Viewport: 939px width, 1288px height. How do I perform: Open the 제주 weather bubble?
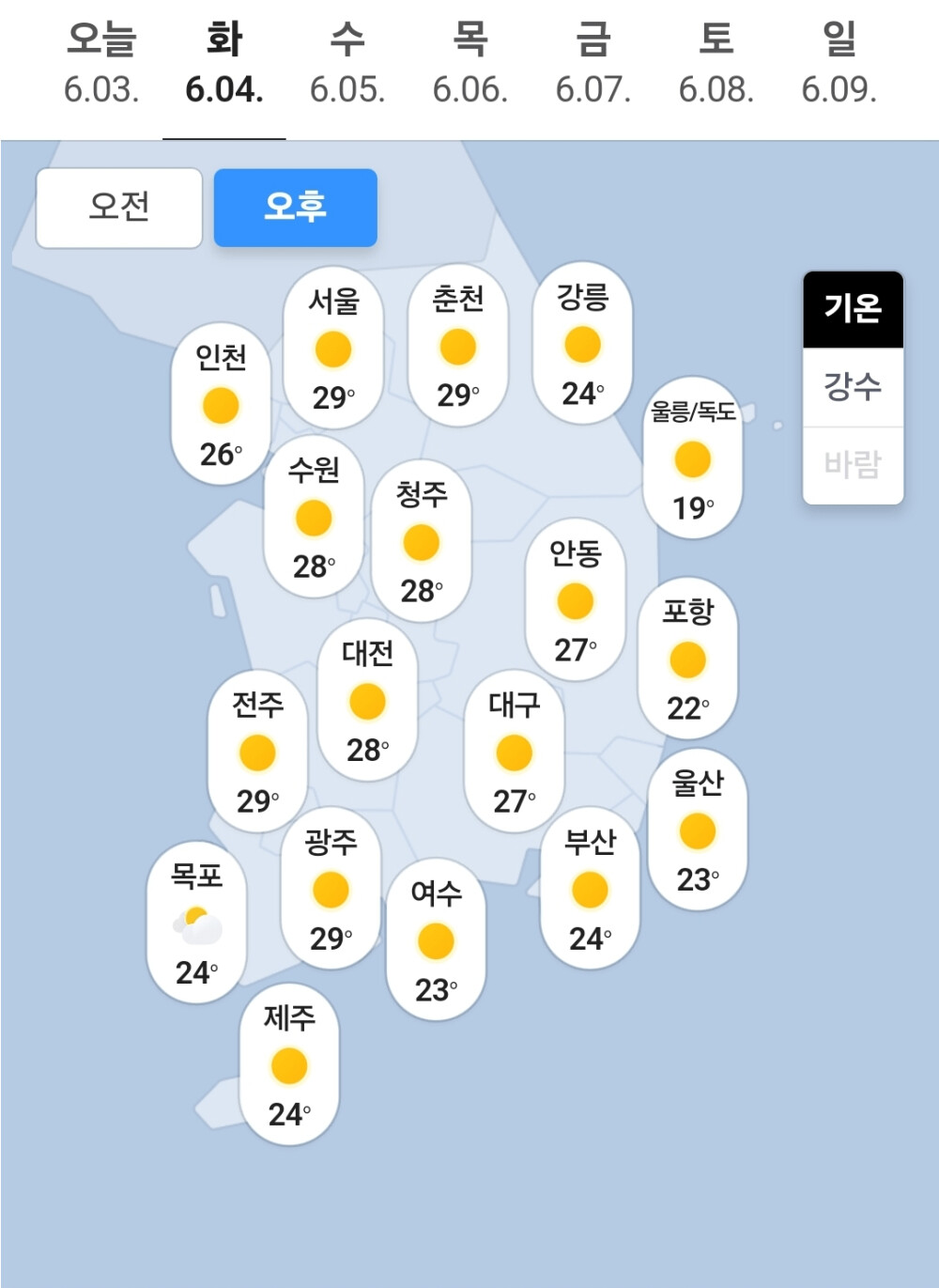coord(289,1065)
